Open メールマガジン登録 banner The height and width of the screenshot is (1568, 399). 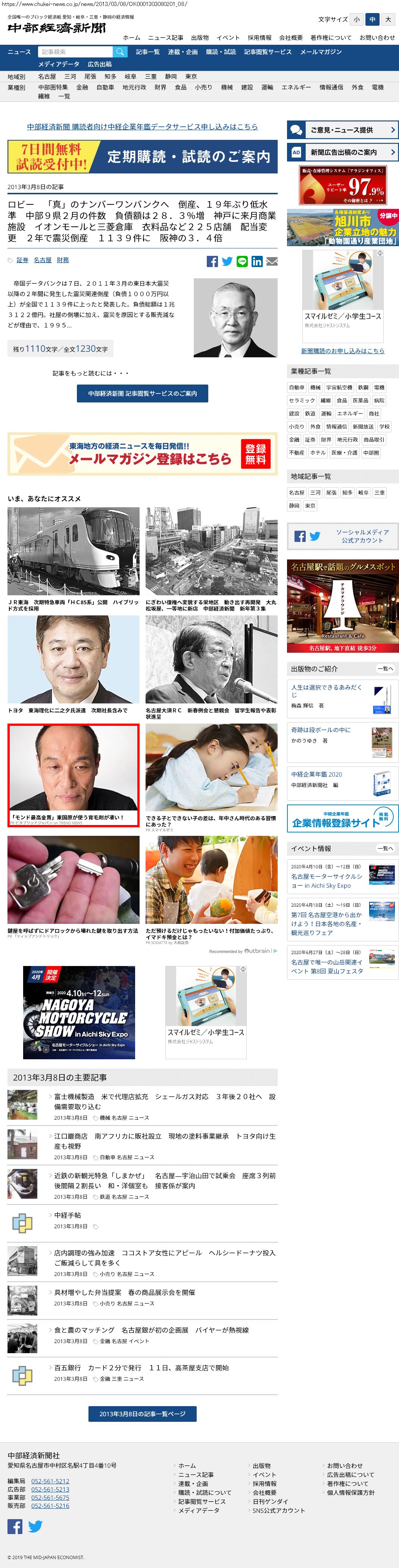[x=143, y=454]
